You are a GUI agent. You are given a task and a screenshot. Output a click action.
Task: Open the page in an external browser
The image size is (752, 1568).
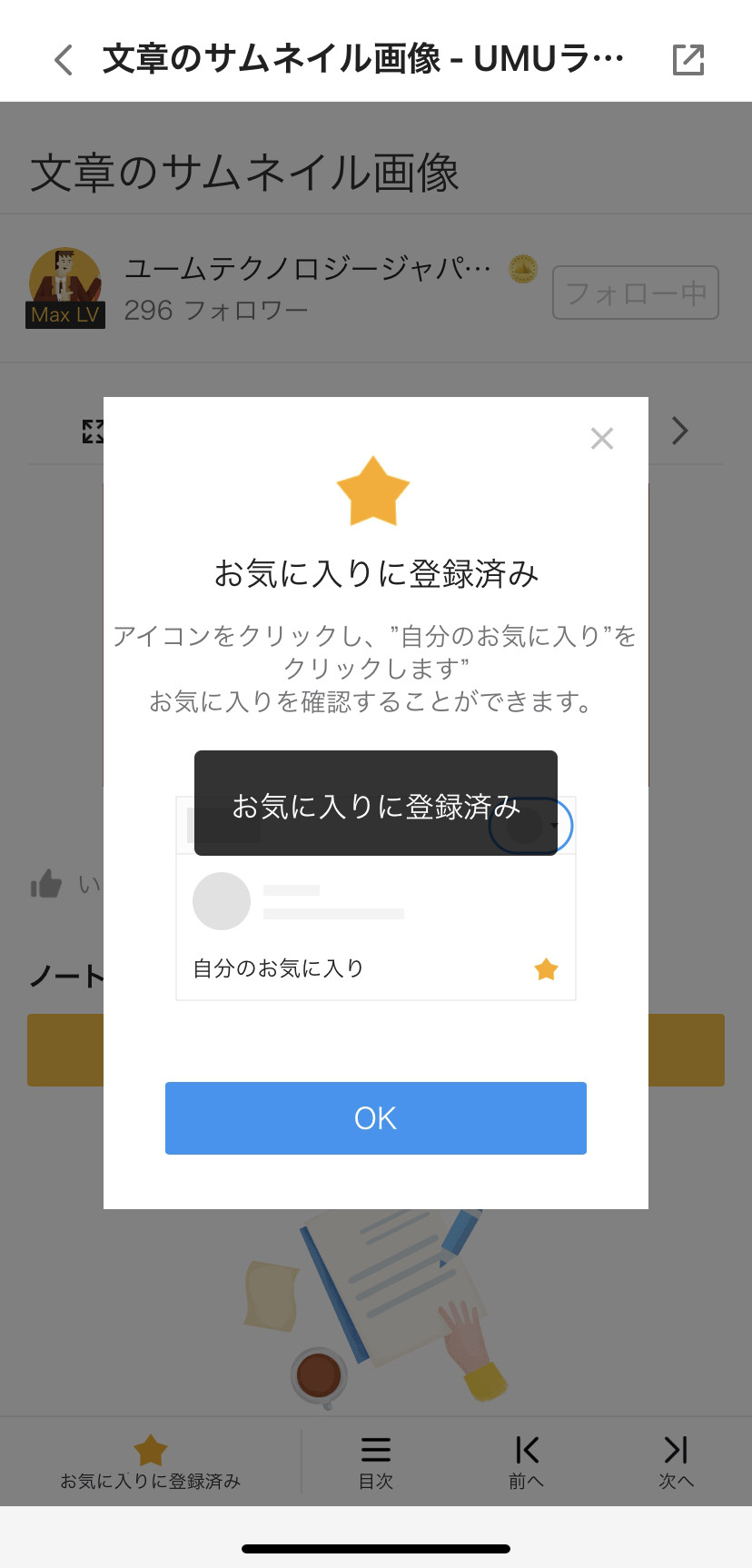(x=688, y=60)
